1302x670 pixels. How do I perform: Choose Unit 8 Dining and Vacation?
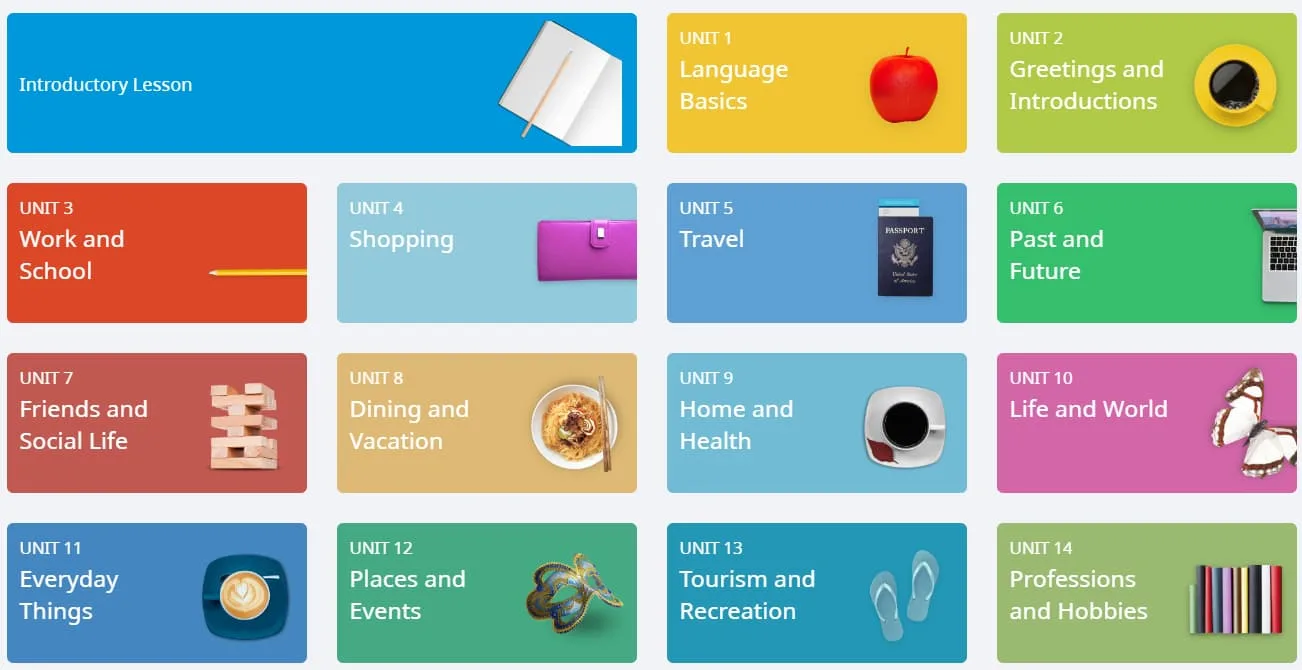tap(486, 423)
